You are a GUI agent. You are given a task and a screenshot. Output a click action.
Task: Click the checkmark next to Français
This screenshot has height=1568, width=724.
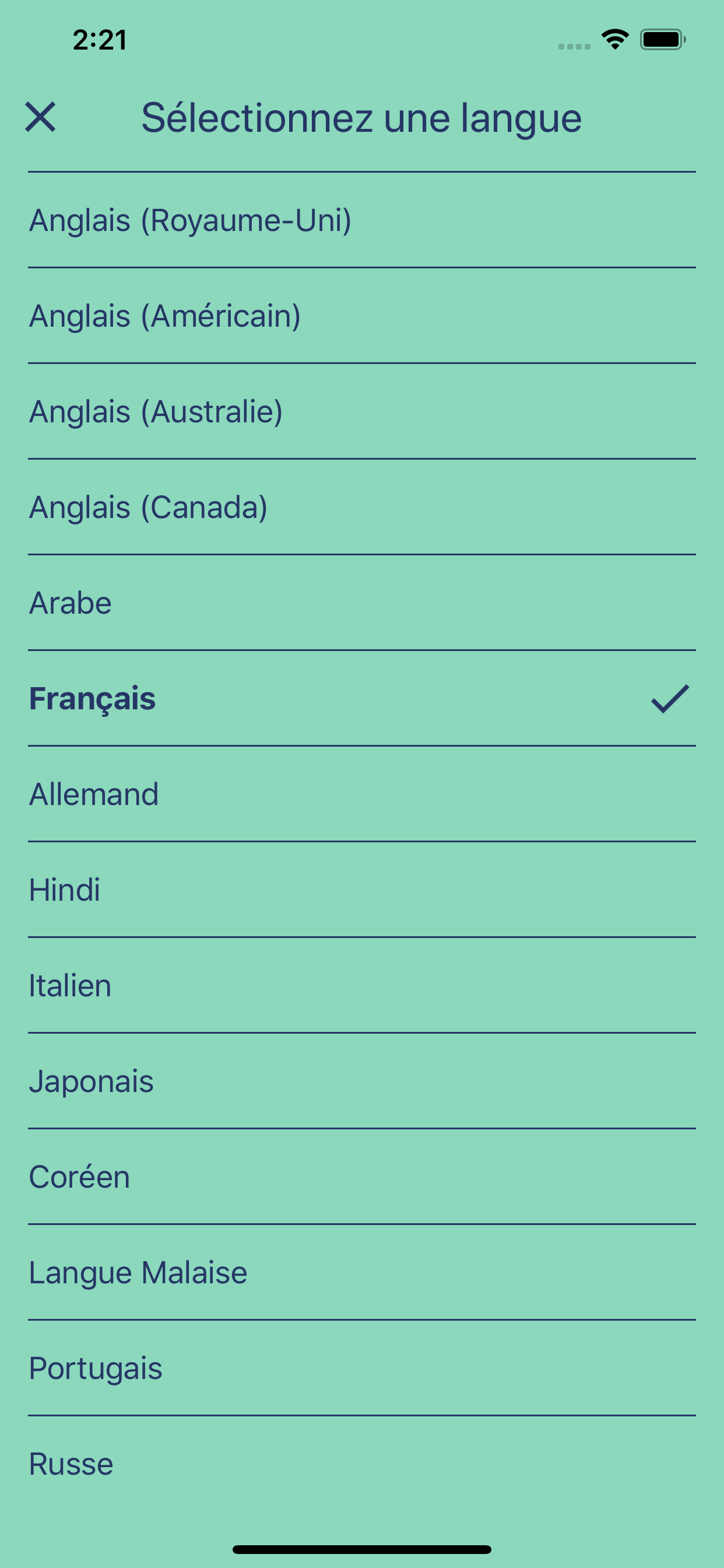[669, 701]
